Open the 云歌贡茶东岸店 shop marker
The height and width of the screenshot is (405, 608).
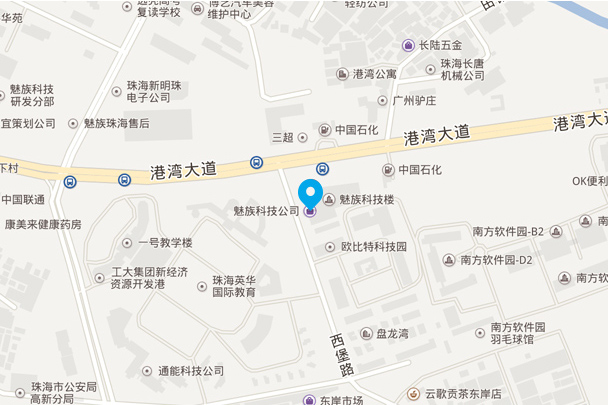pos(413,394)
